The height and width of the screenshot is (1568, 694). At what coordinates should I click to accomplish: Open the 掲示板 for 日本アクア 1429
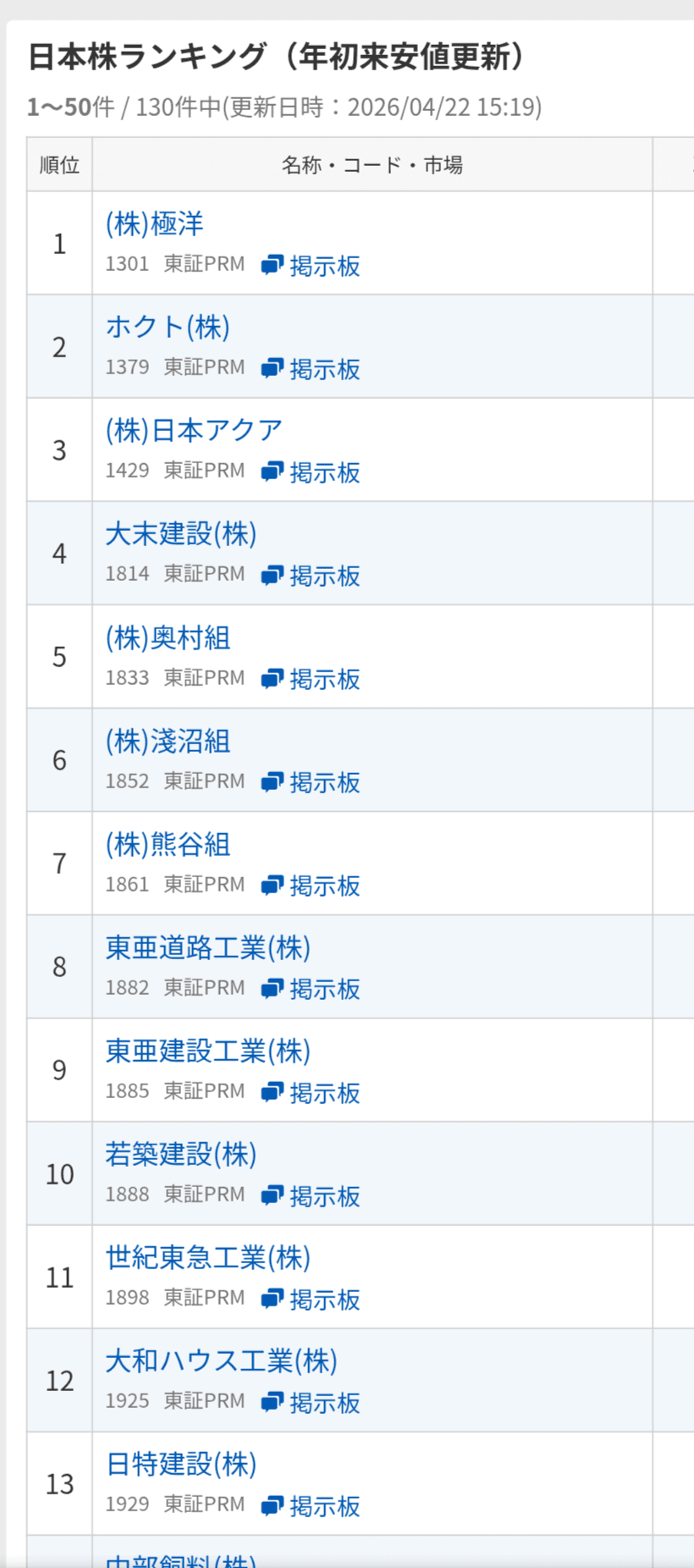[311, 472]
